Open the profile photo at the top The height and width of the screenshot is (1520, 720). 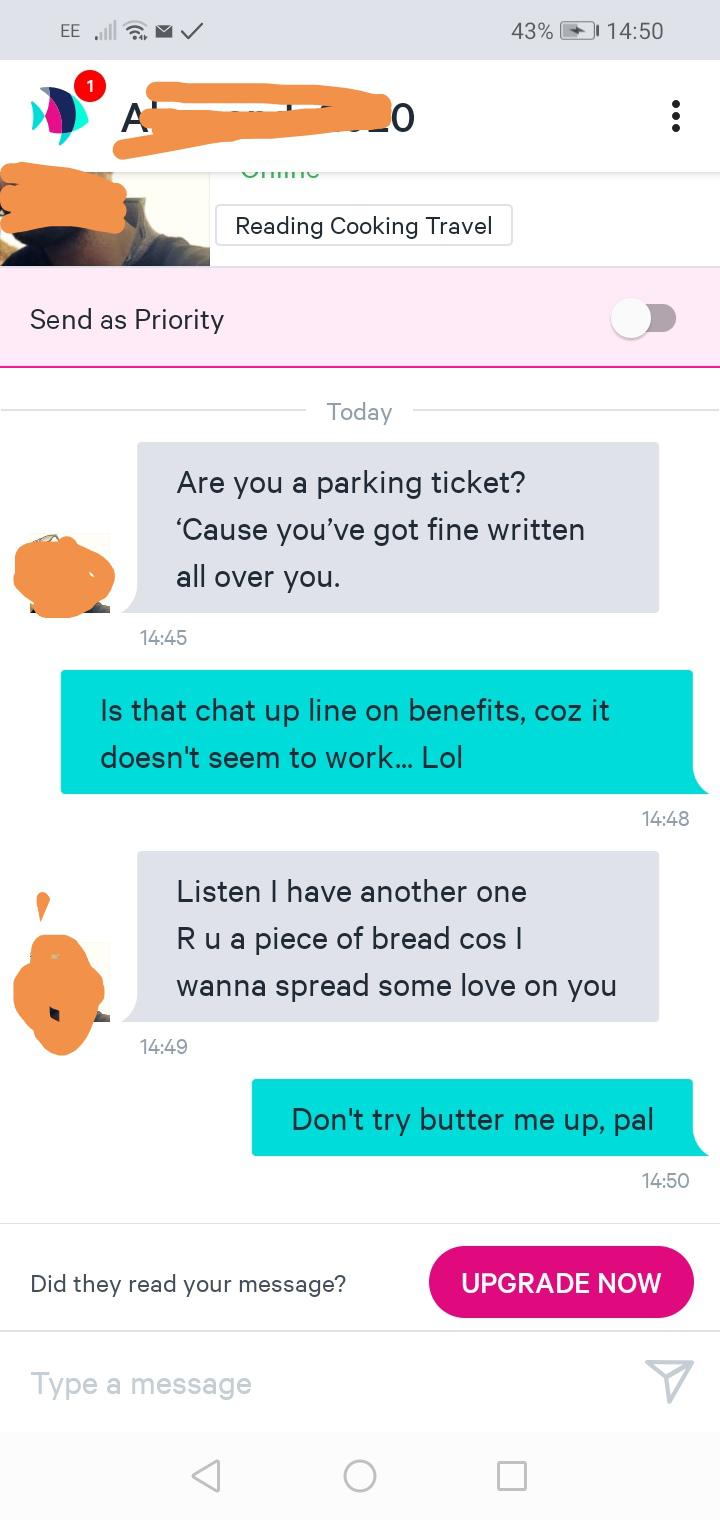(x=104, y=220)
